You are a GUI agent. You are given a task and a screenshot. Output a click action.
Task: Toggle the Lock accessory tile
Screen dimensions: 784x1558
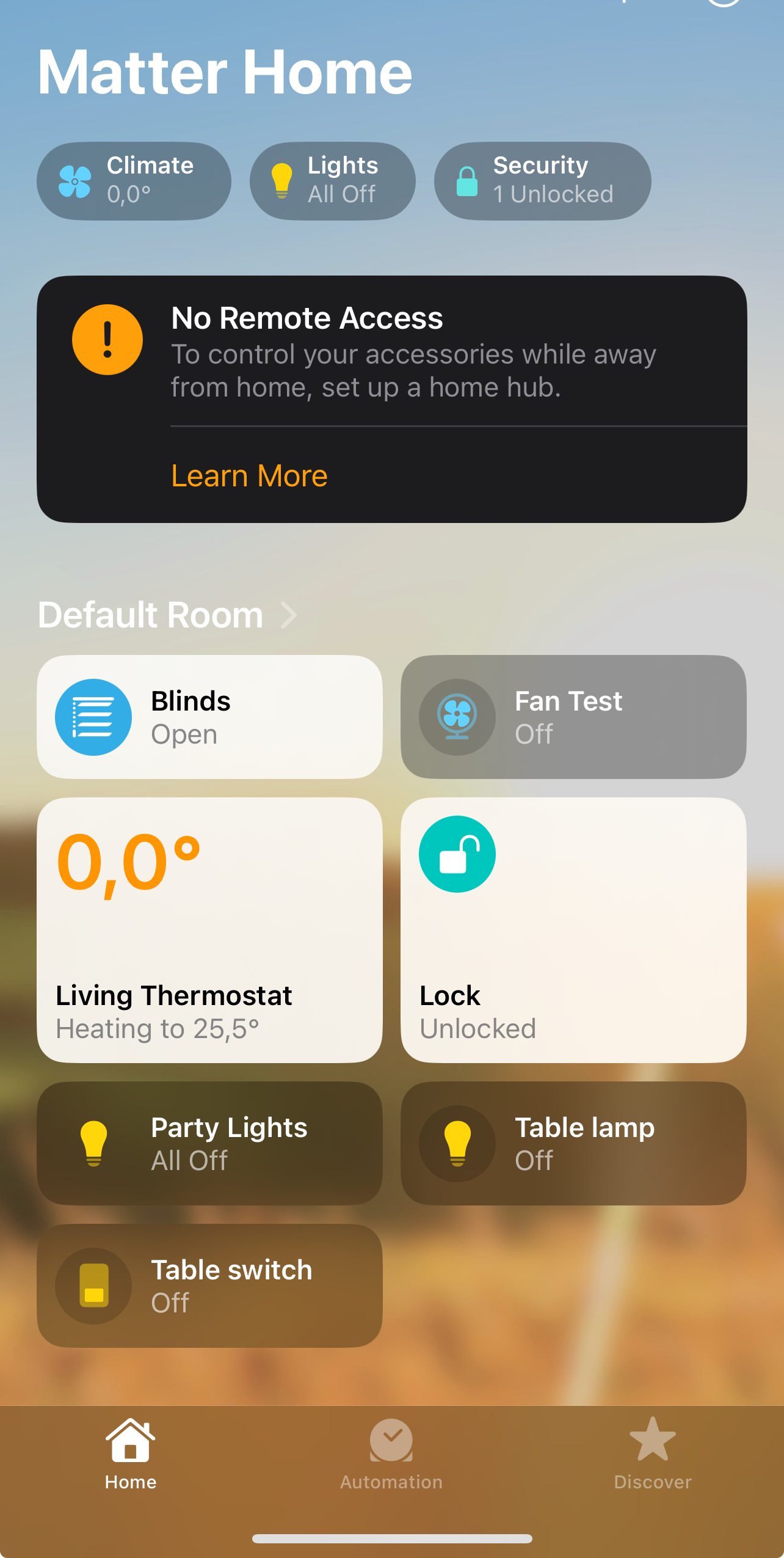(457, 854)
